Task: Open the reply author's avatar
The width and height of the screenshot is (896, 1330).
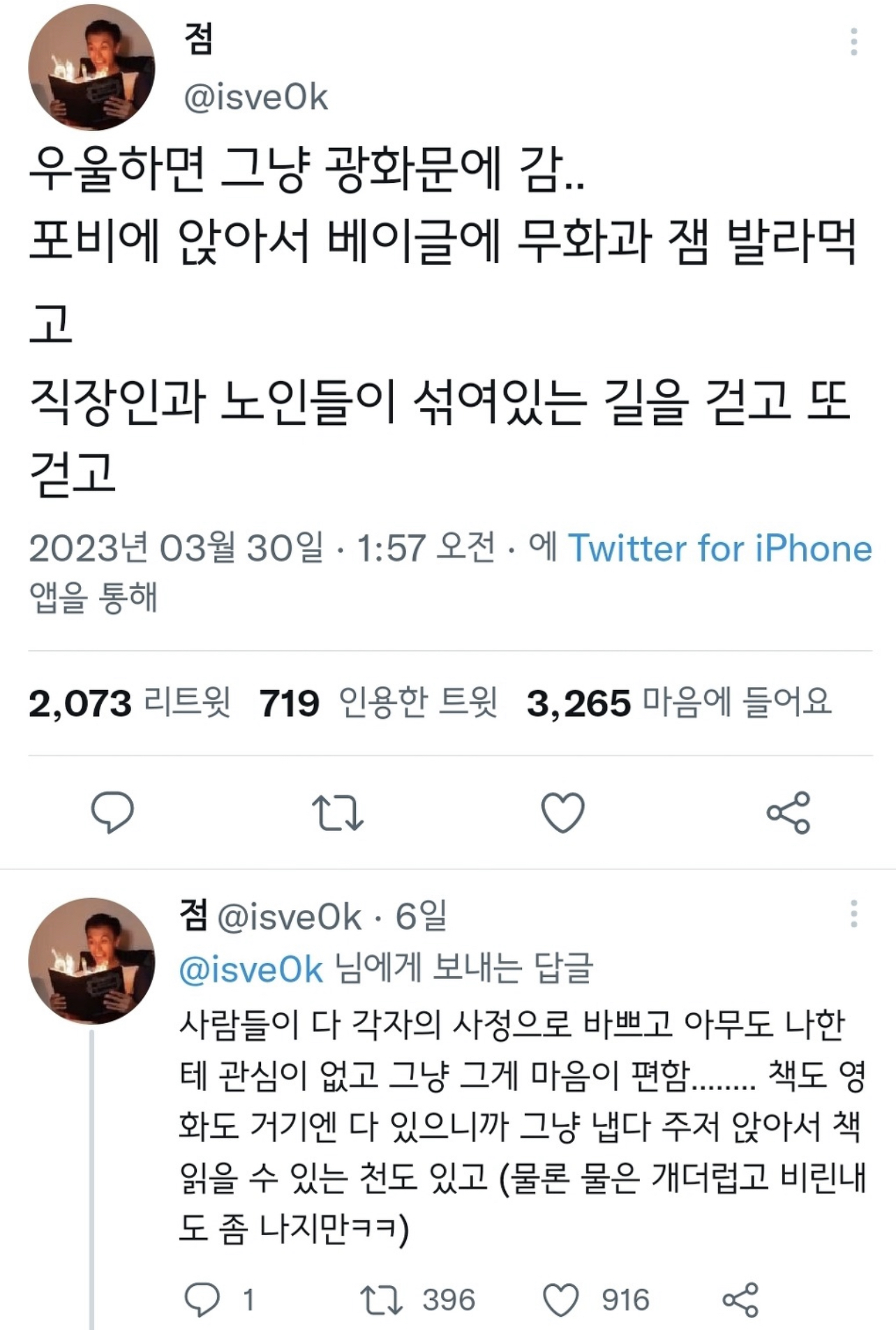Action: 91,962
